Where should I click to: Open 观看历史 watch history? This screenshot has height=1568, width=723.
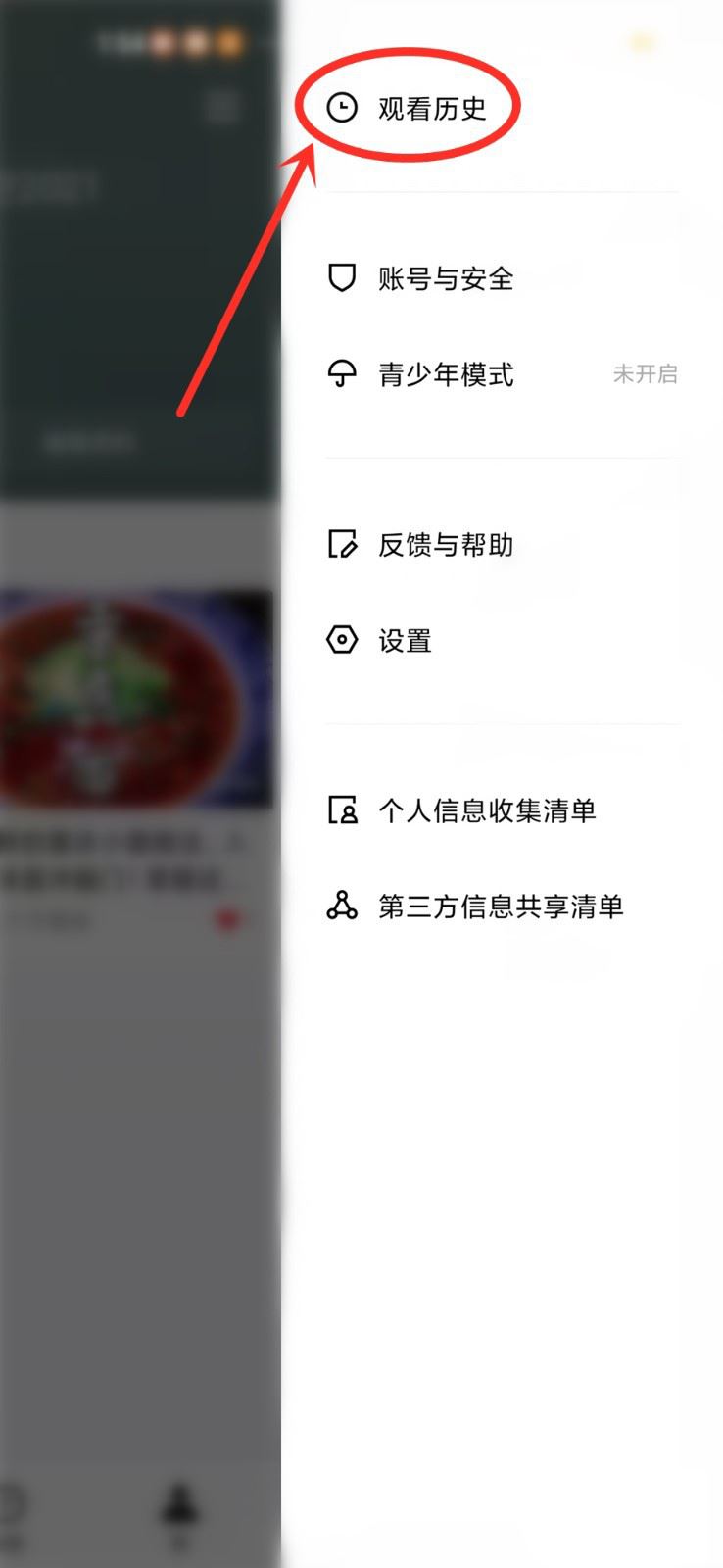431,108
